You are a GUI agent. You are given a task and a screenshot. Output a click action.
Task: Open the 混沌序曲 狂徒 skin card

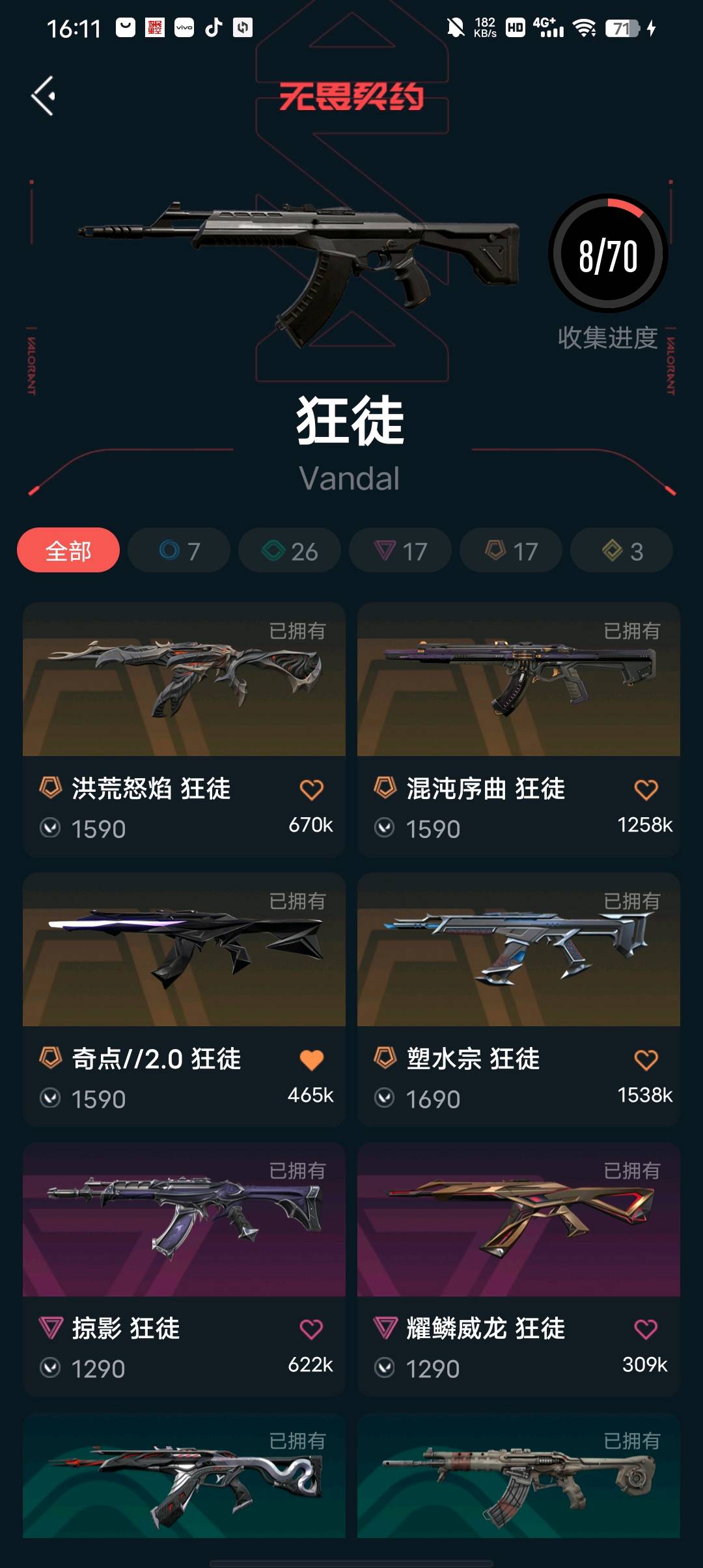pyautogui.click(x=518, y=680)
